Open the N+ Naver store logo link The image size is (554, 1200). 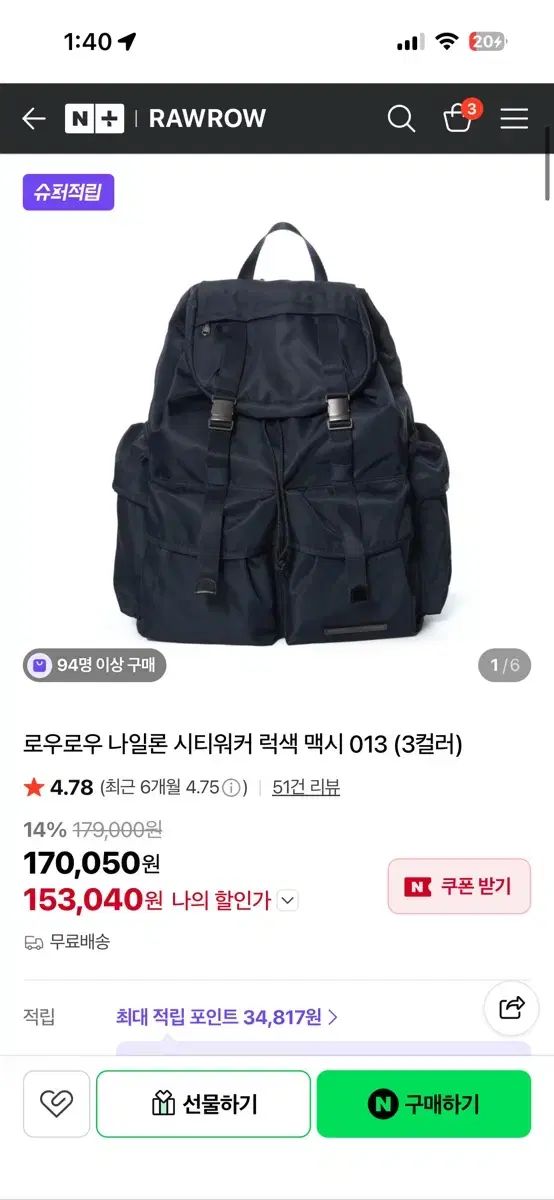[94, 118]
